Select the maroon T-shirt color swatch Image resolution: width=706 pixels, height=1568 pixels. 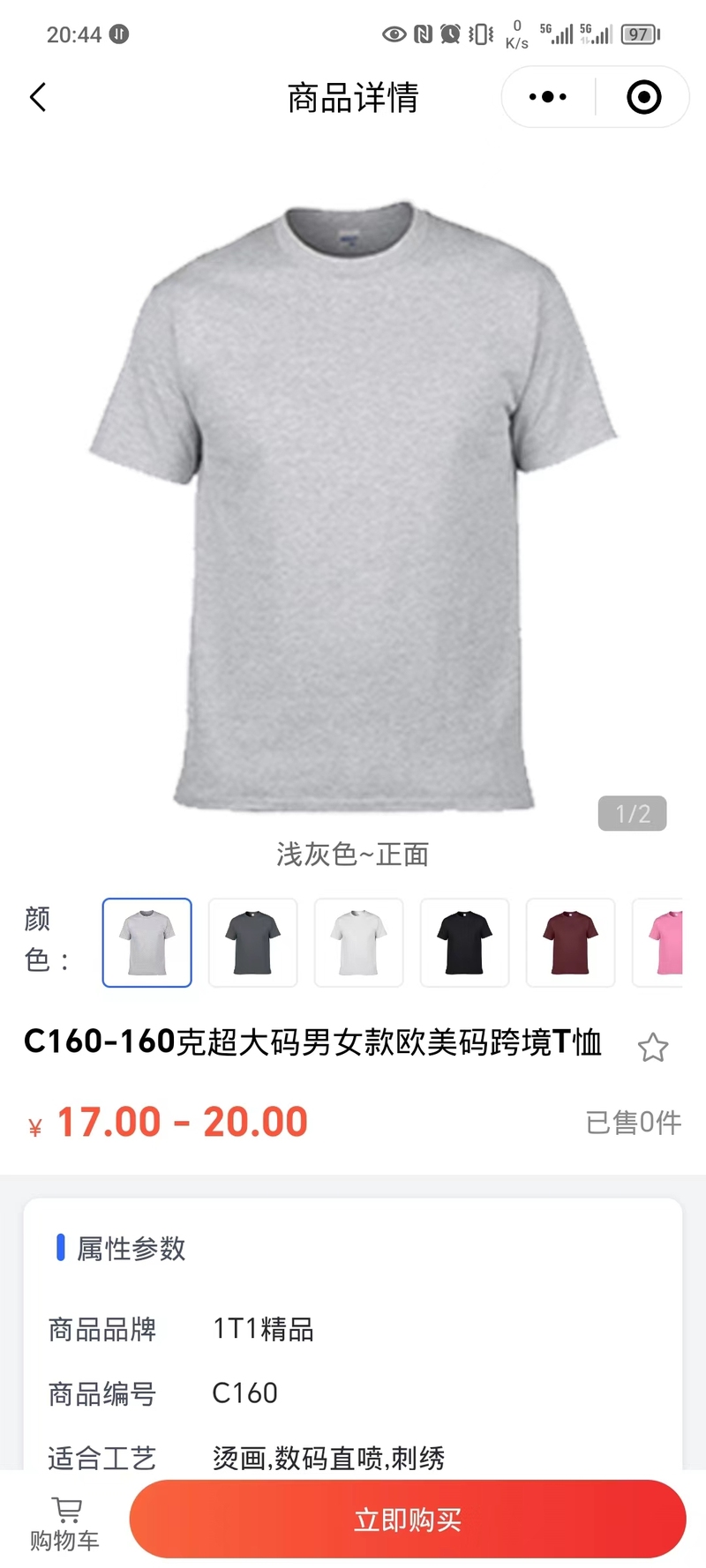tap(571, 942)
